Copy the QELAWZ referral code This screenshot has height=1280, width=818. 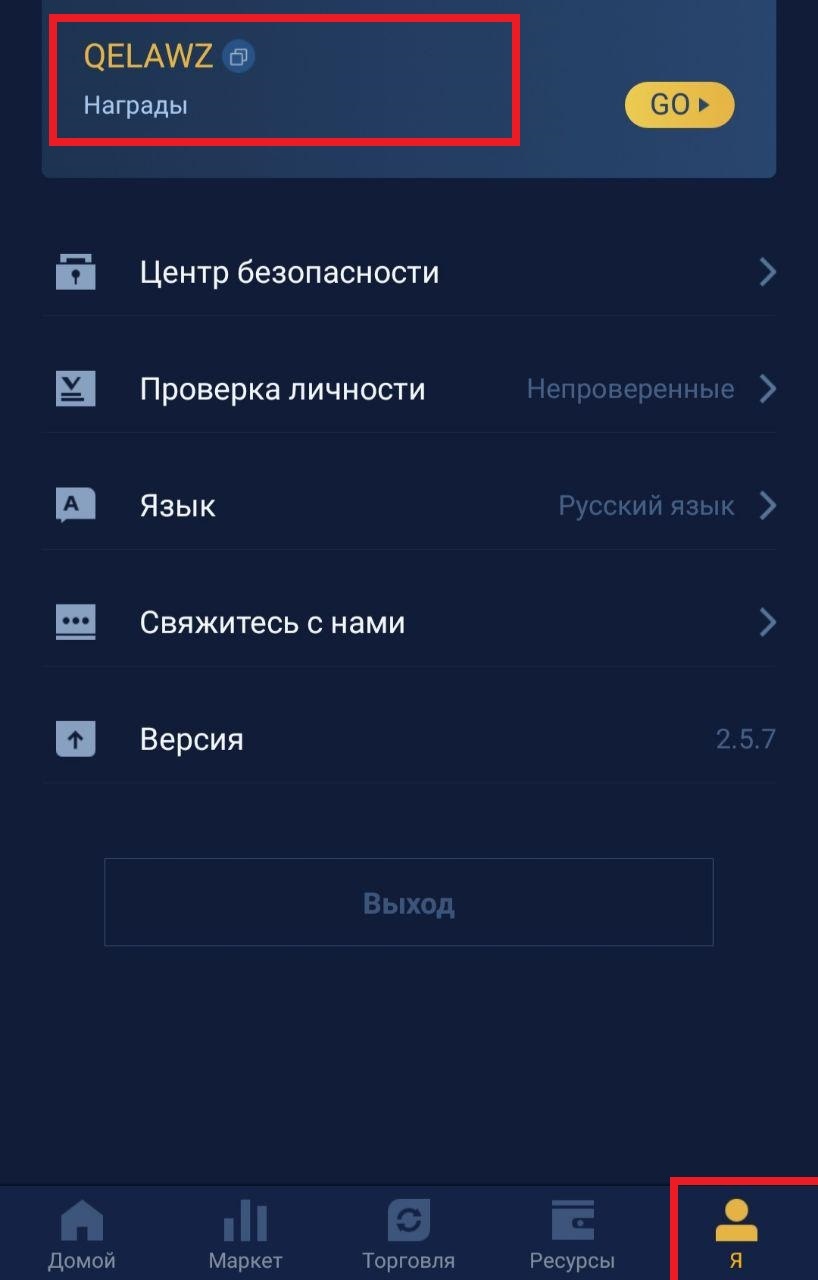[x=238, y=57]
